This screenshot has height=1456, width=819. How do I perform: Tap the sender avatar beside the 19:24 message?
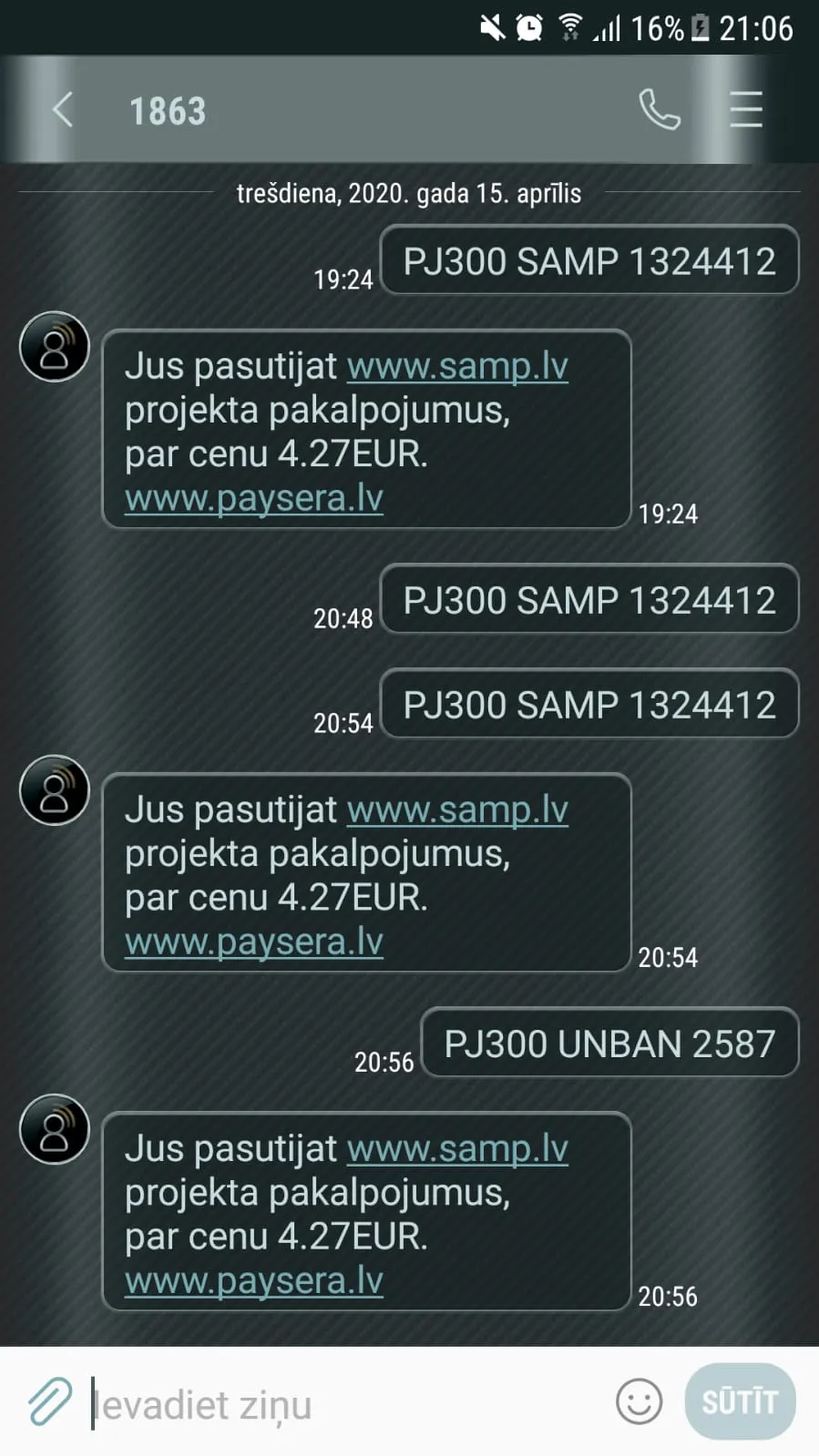pos(55,347)
